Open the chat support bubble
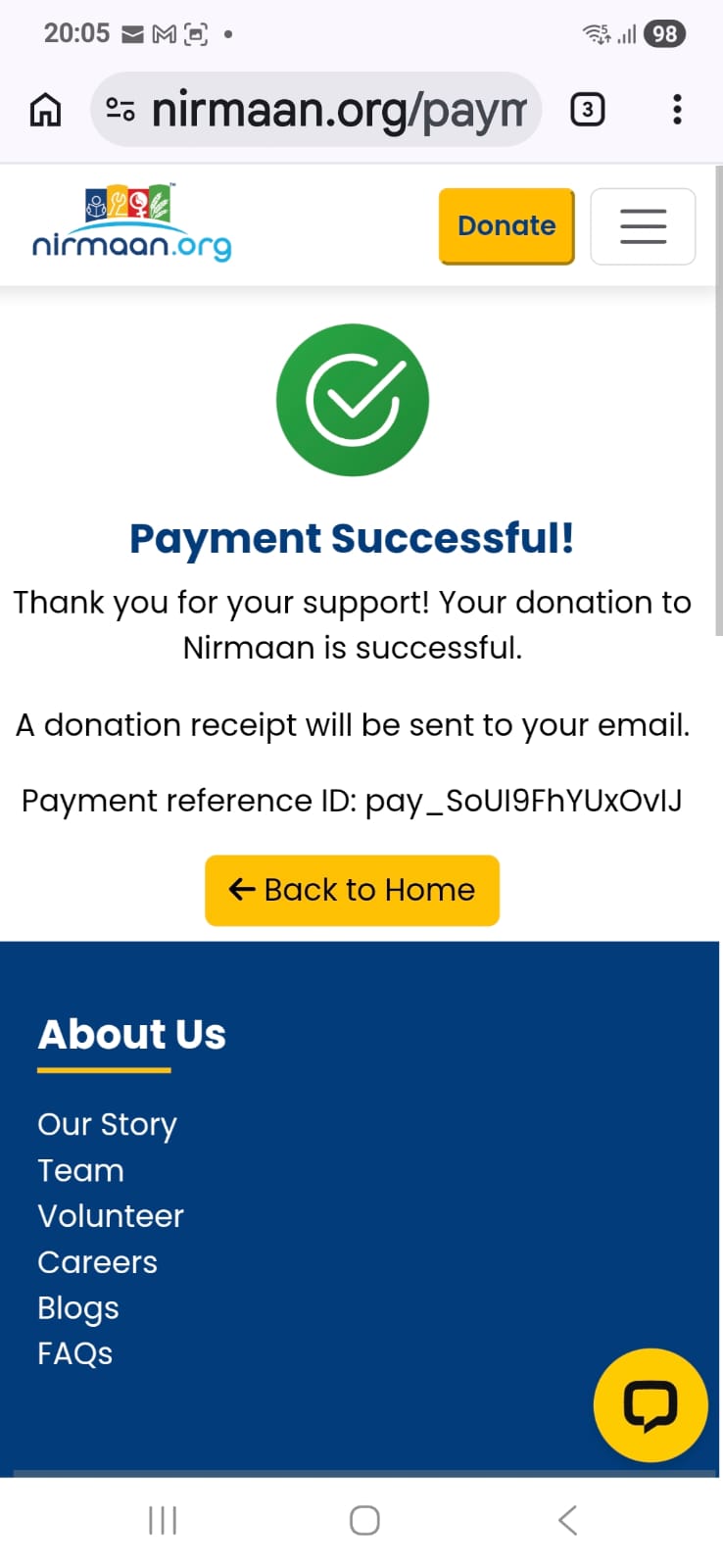Viewport: 723px width, 1568px height. [x=651, y=1405]
